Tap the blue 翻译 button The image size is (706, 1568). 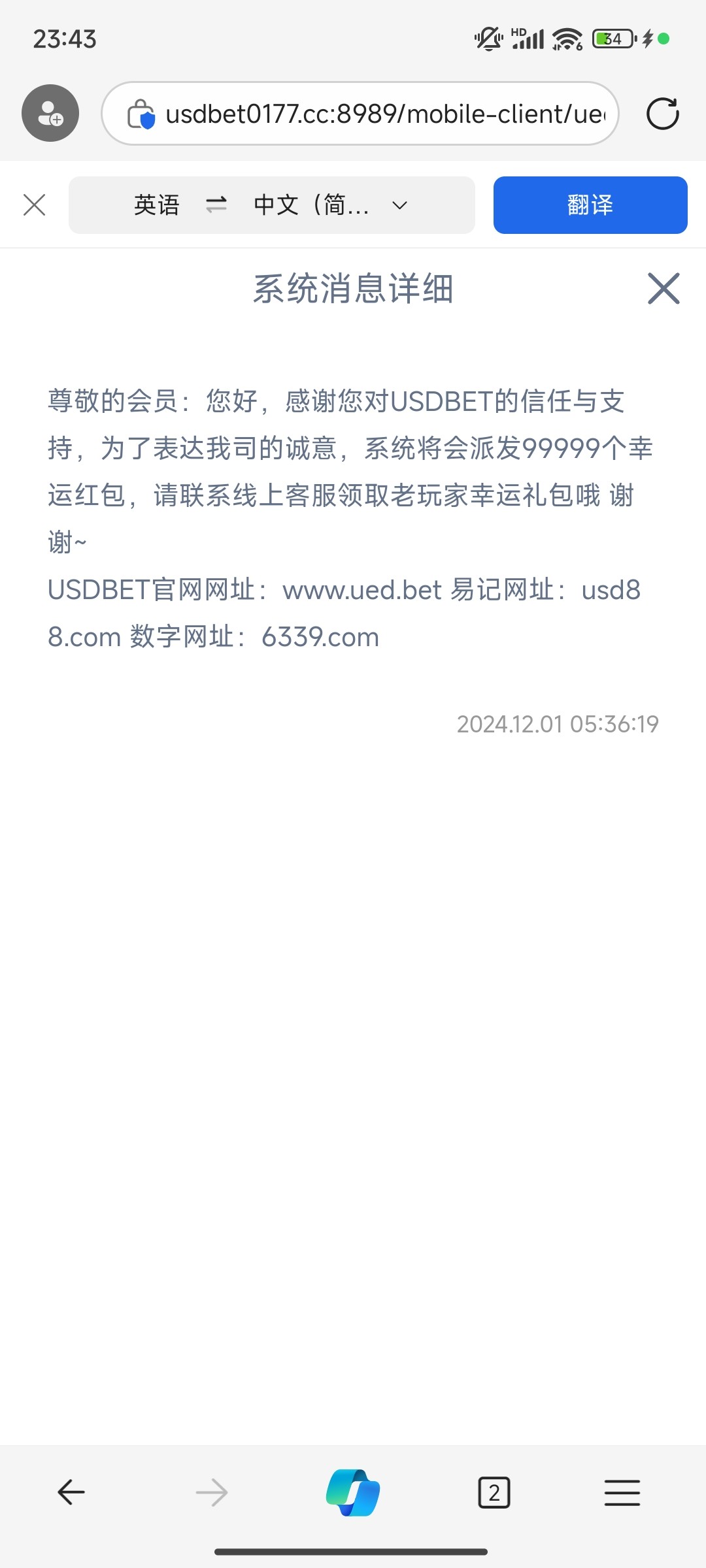[x=590, y=205]
